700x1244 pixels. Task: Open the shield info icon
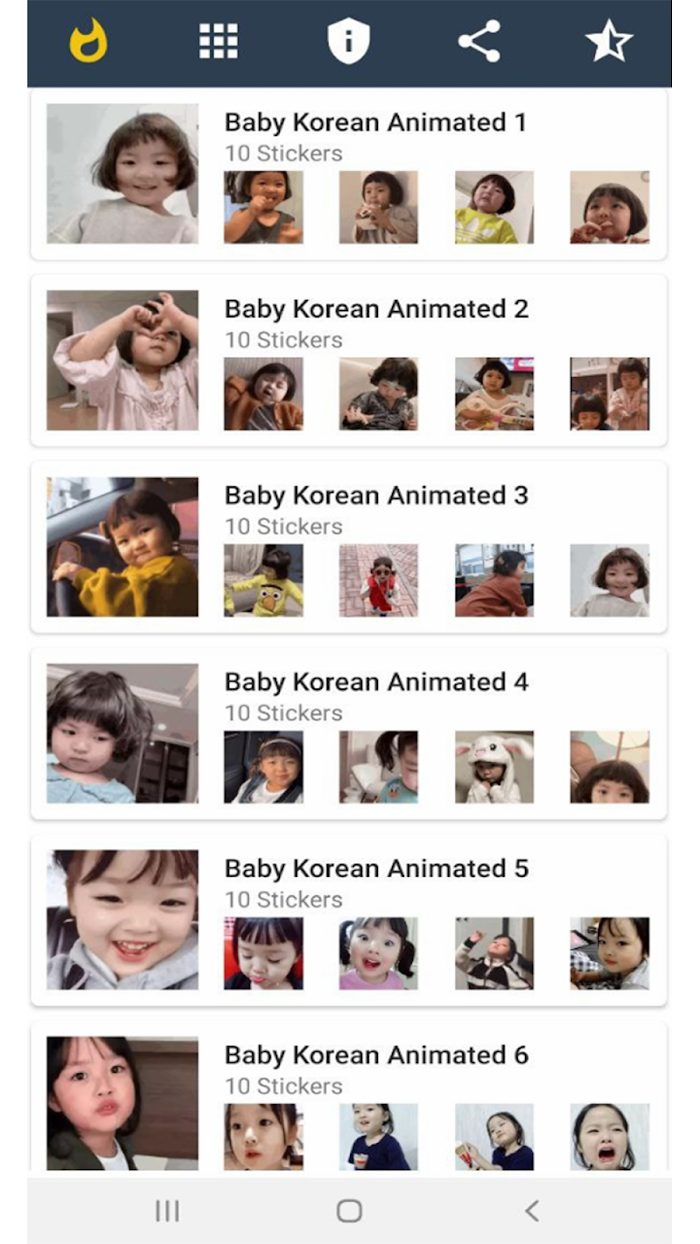pos(349,42)
